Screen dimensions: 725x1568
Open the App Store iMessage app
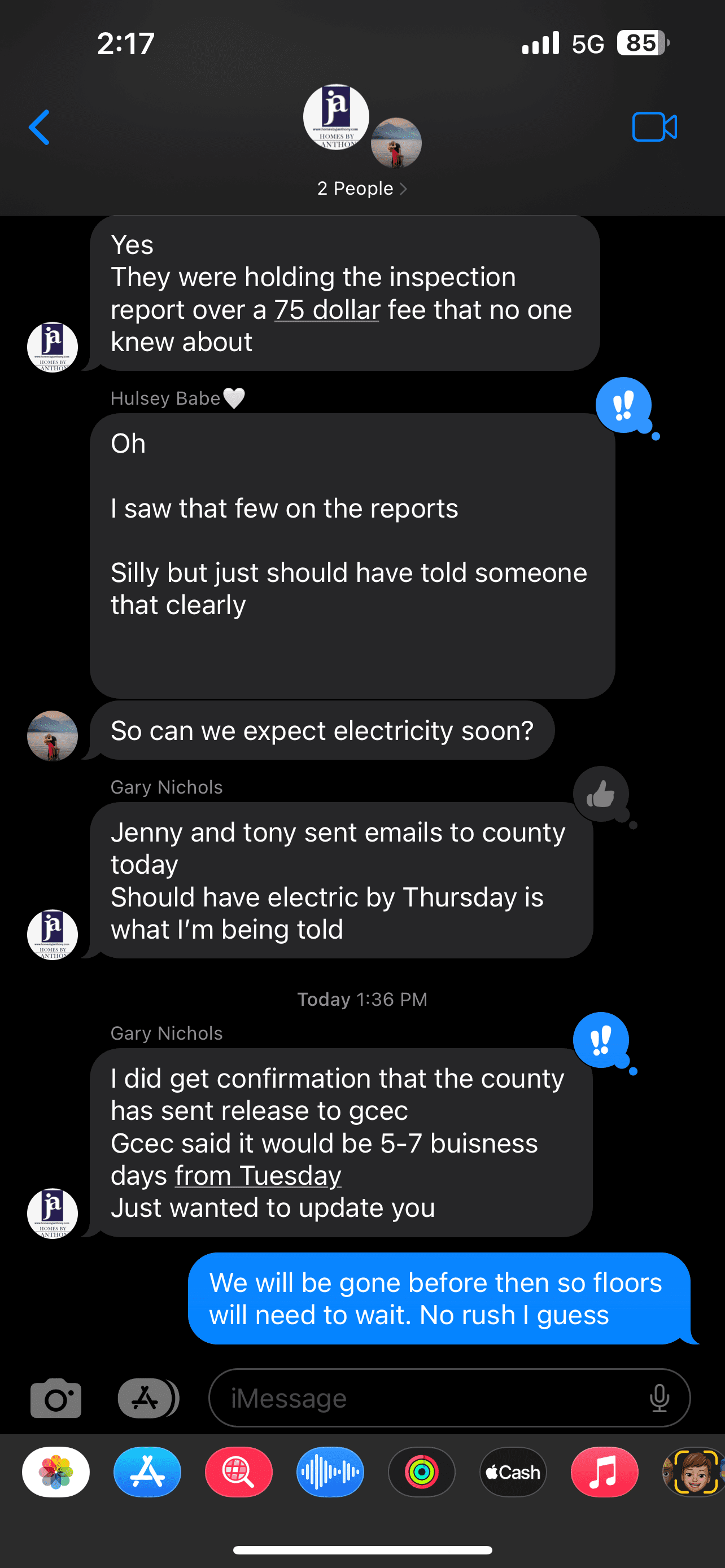point(147,1472)
